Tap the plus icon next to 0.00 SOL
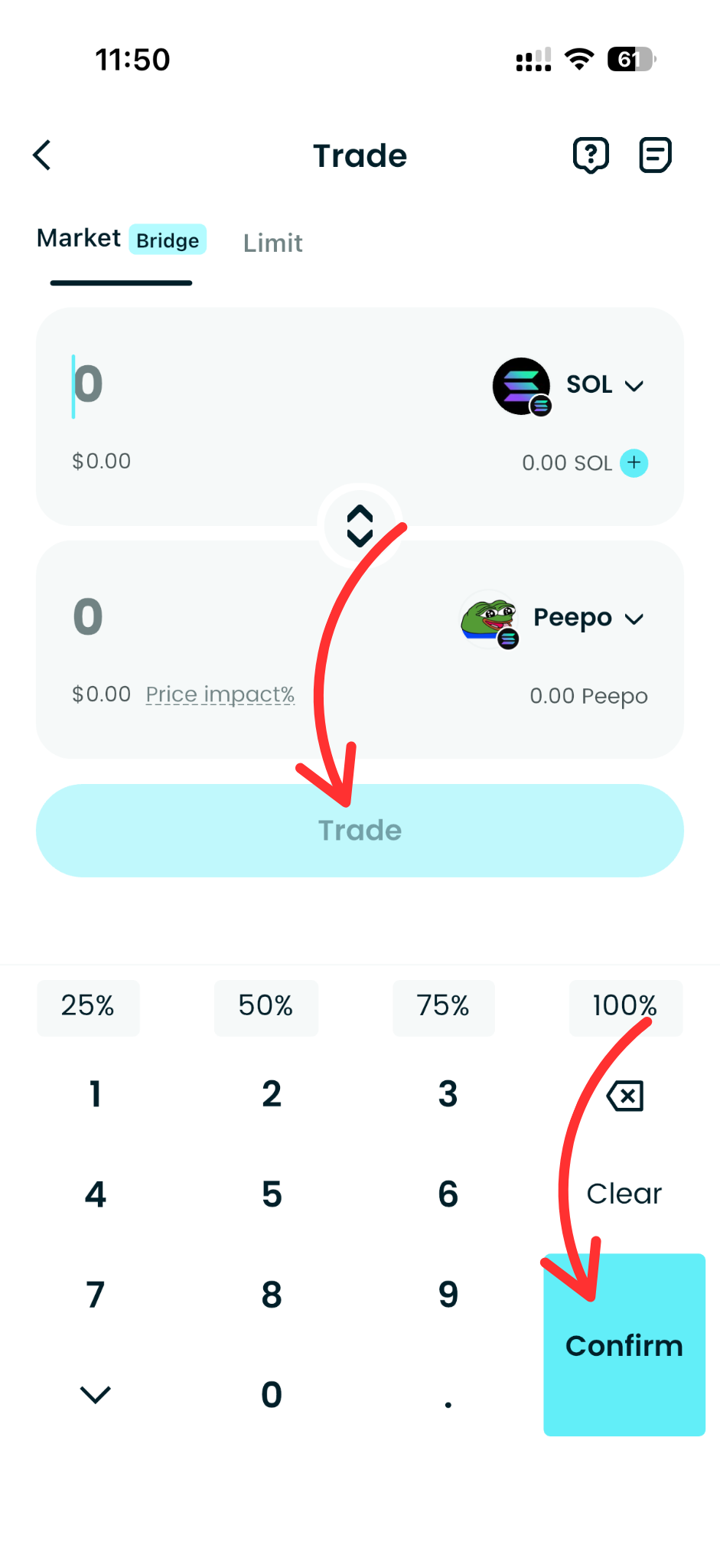 pos(634,462)
